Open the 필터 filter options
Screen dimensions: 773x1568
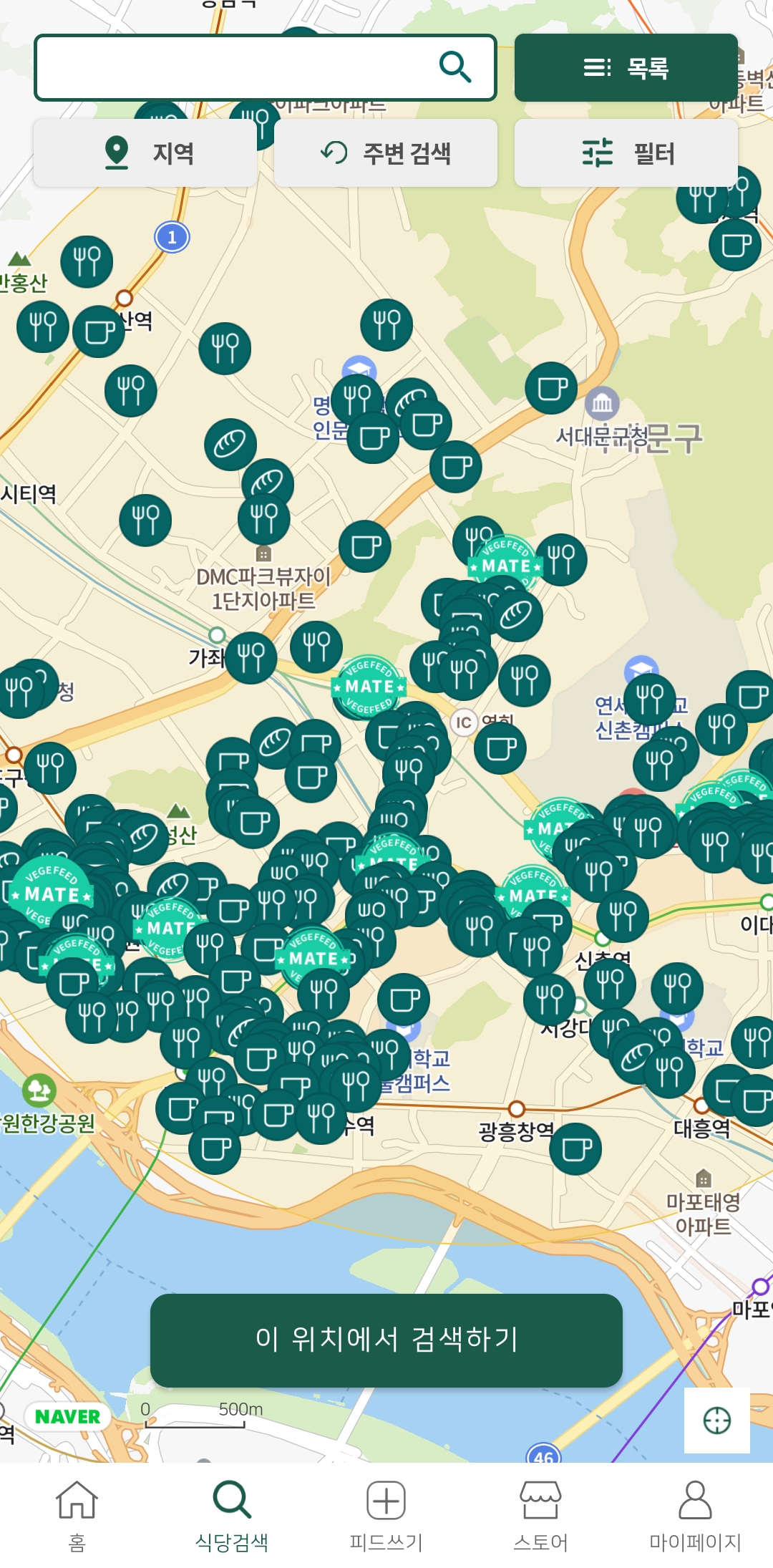[626, 153]
